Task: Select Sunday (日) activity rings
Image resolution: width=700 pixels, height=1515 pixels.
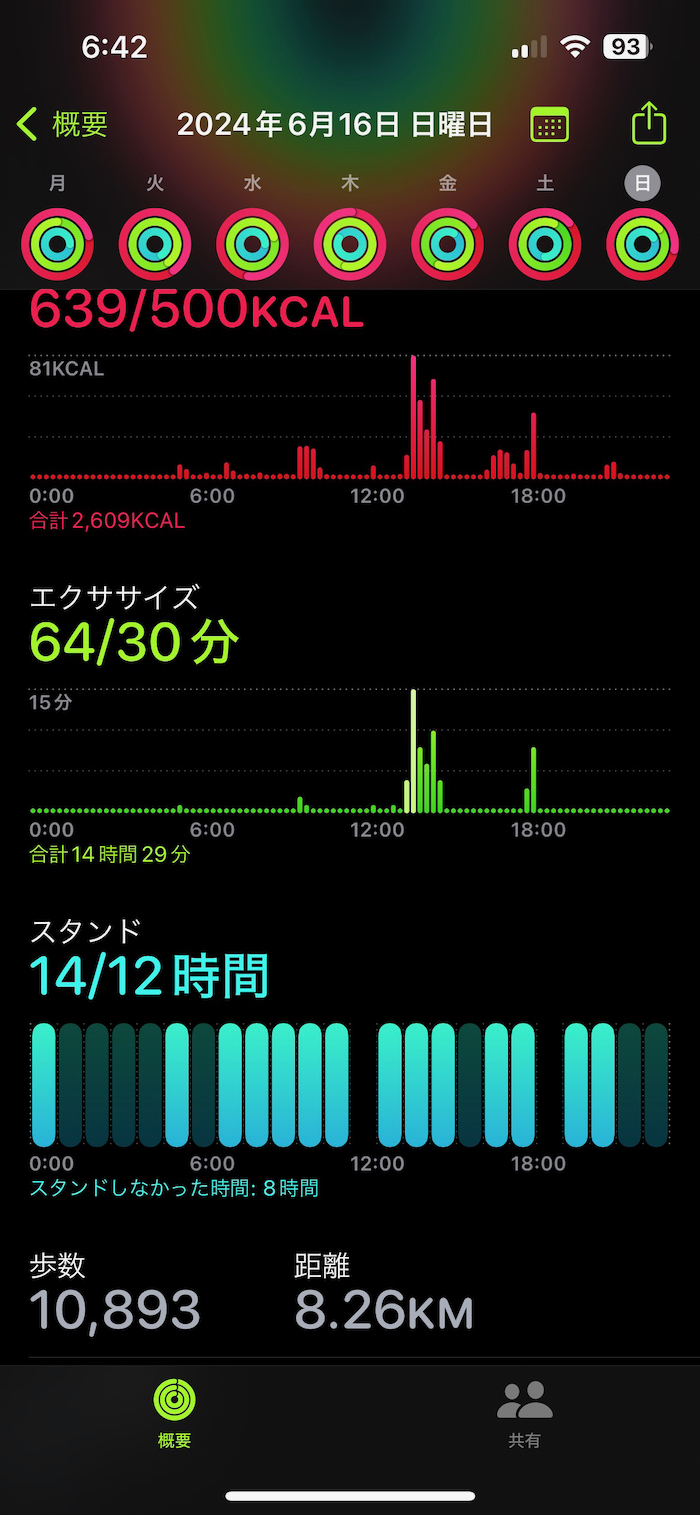Action: click(642, 243)
